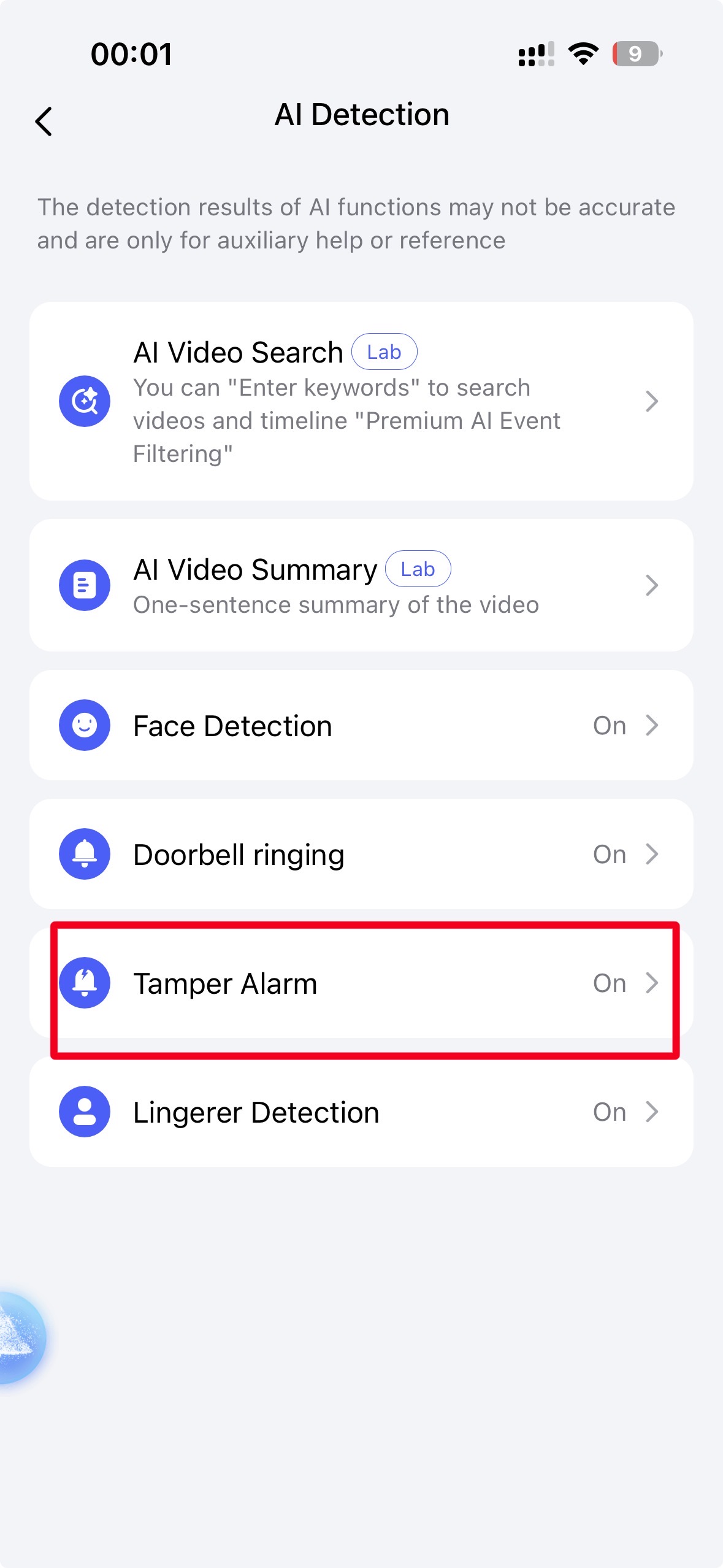Go back from AI Detection
The width and height of the screenshot is (723, 1568).
44,121
